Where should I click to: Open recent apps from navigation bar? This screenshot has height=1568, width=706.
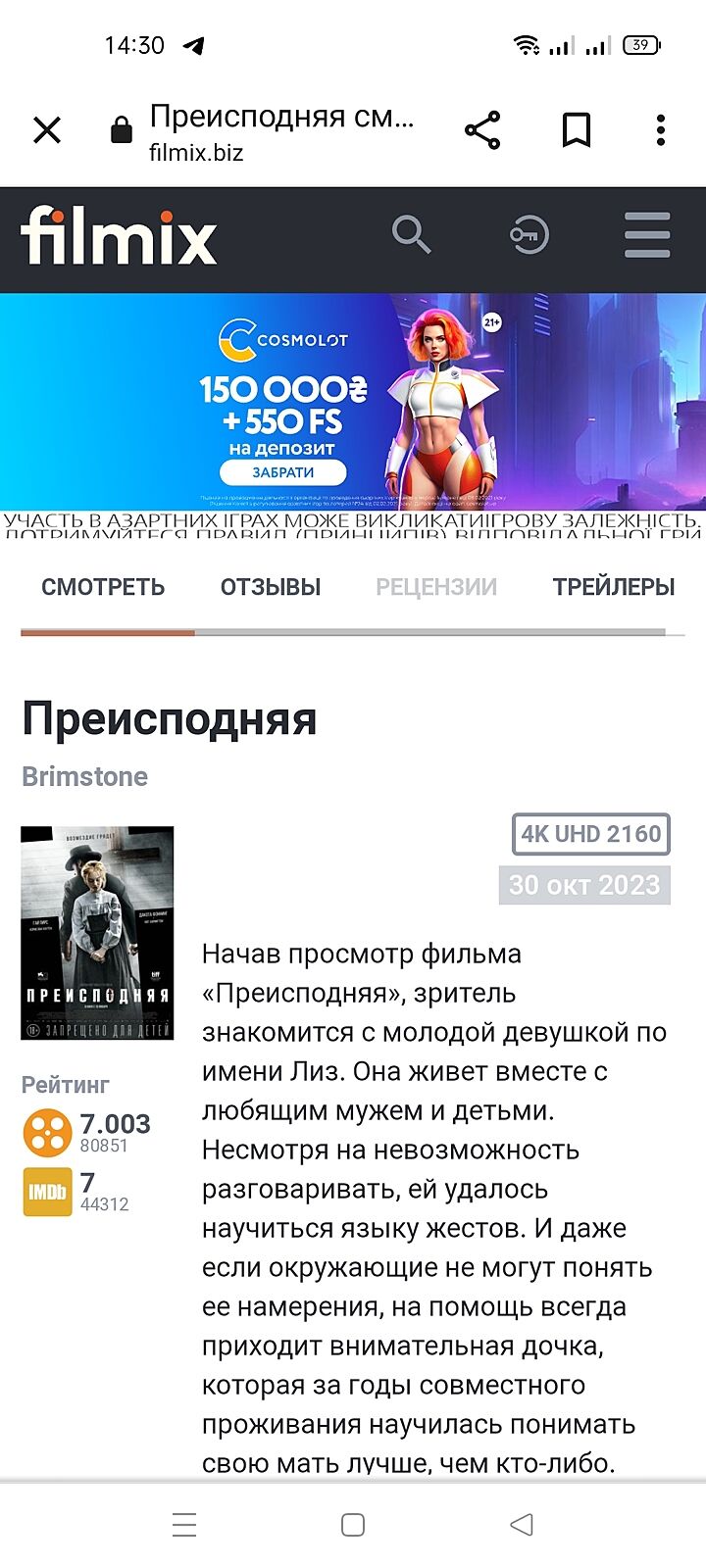(184, 1524)
